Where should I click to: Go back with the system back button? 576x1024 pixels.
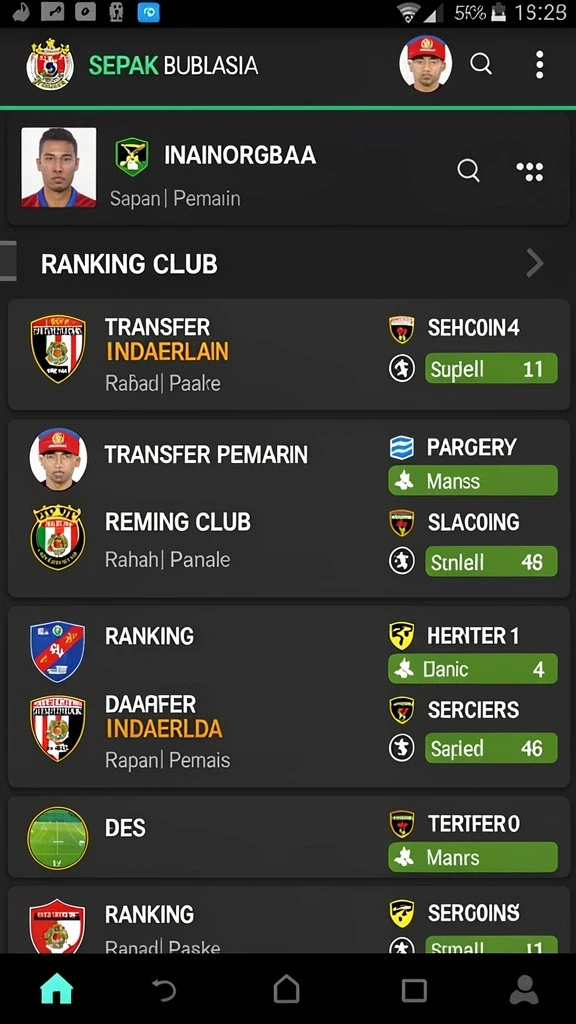[x=163, y=990]
